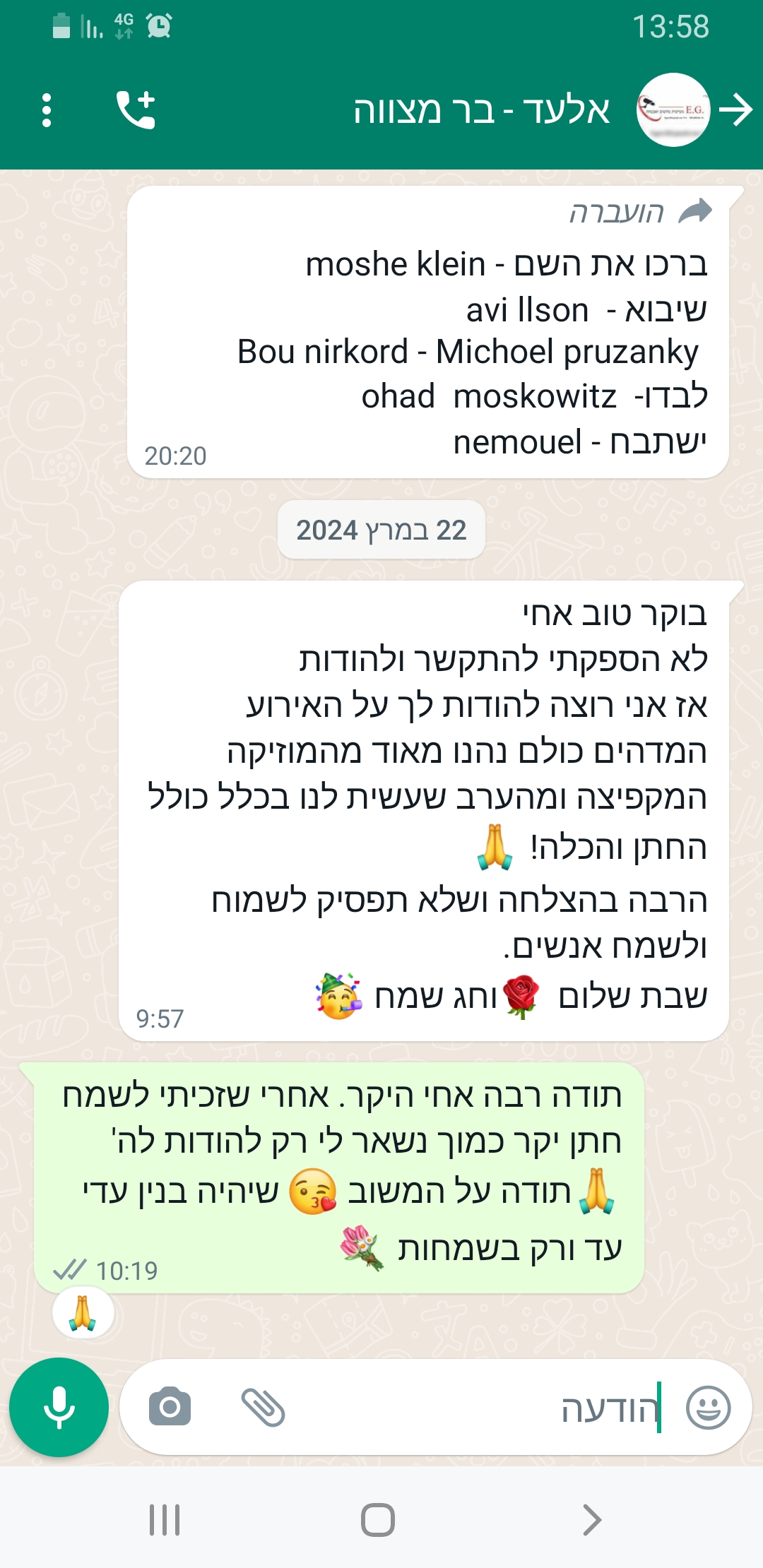
Task: Attach a file with the paperclip icon
Action: coord(263,1407)
